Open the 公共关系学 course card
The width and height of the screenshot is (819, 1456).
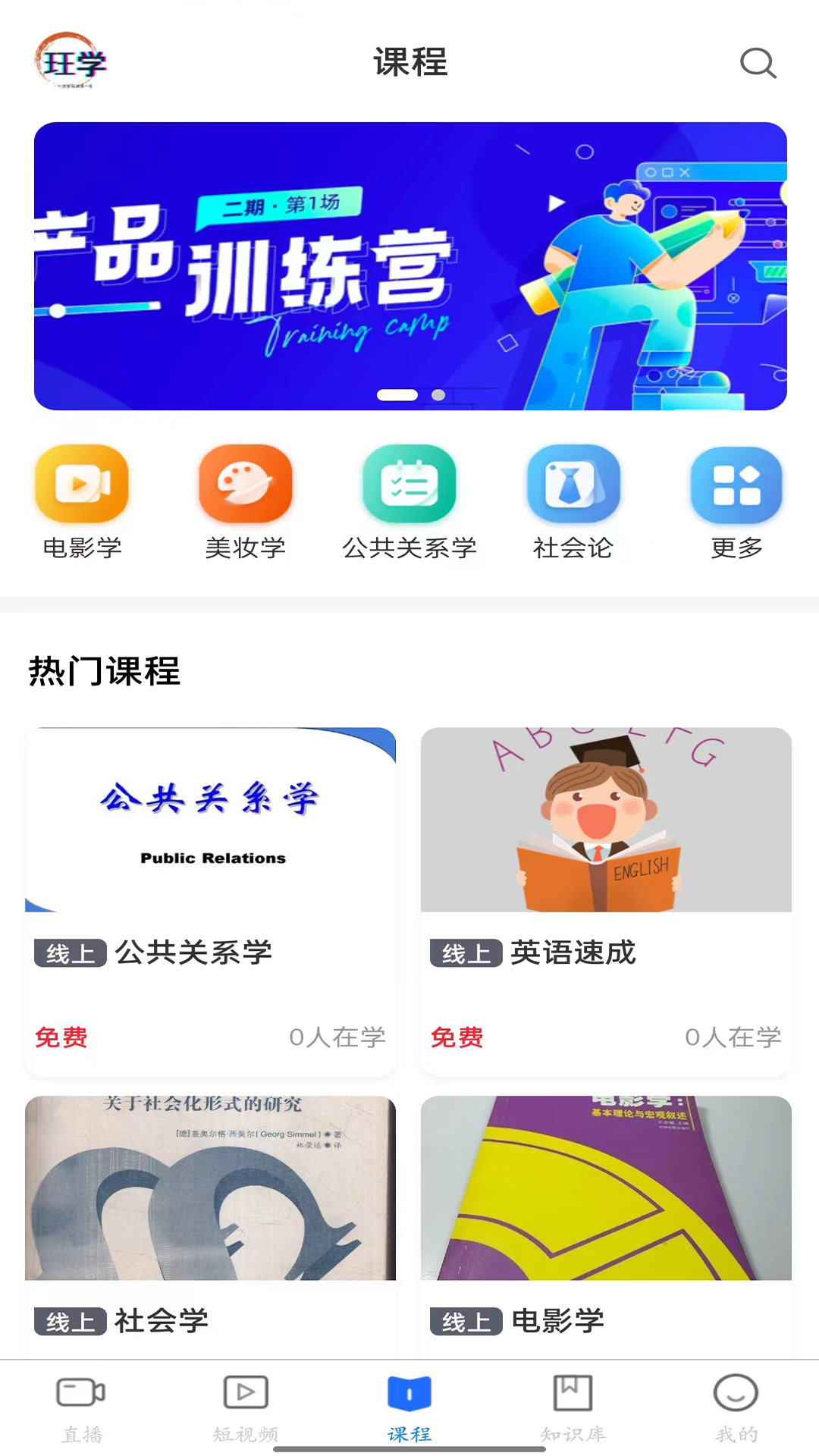[210, 901]
